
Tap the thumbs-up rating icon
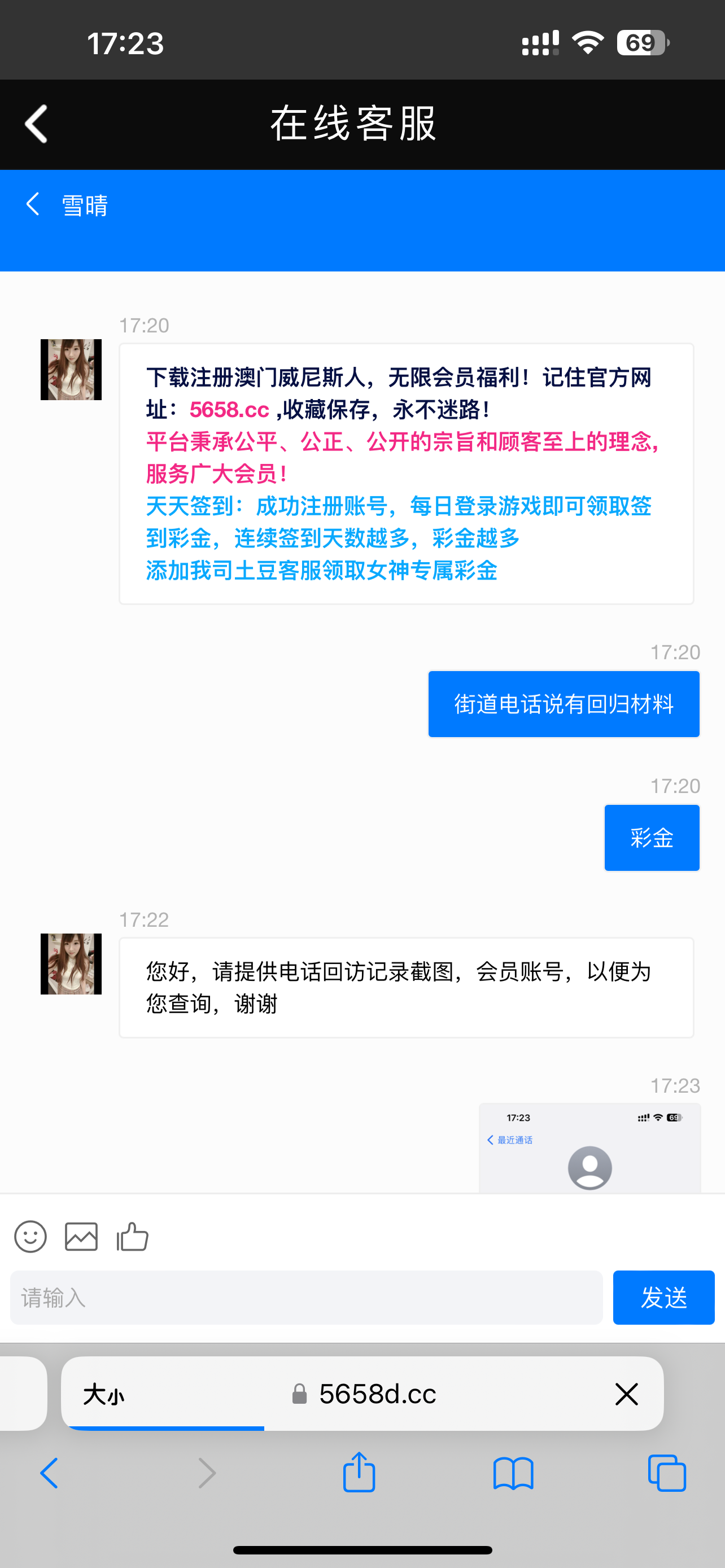click(132, 1237)
